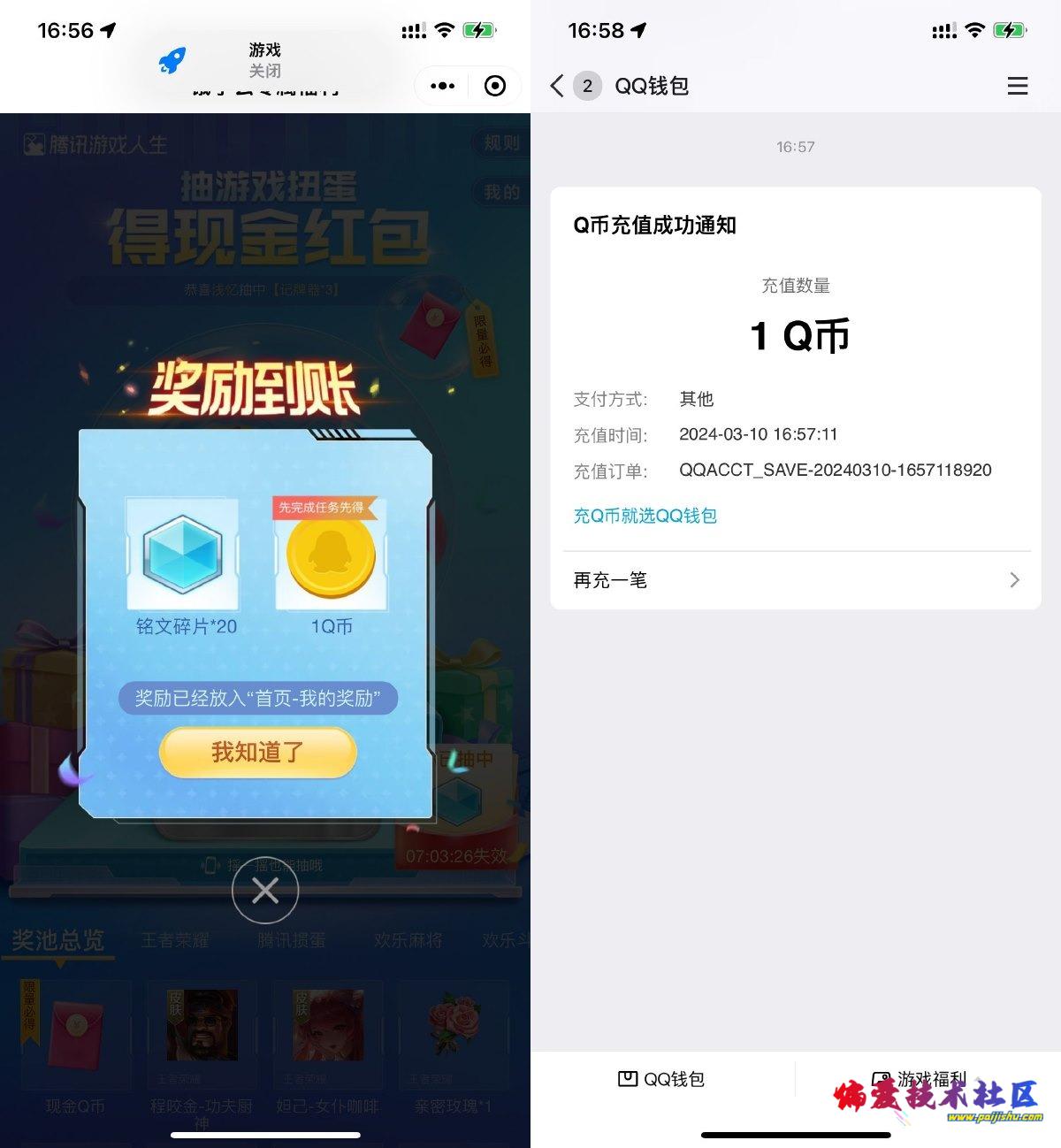The width and height of the screenshot is (1061, 1148).
Task: Select the 再充一笔 row
Action: [x=795, y=580]
